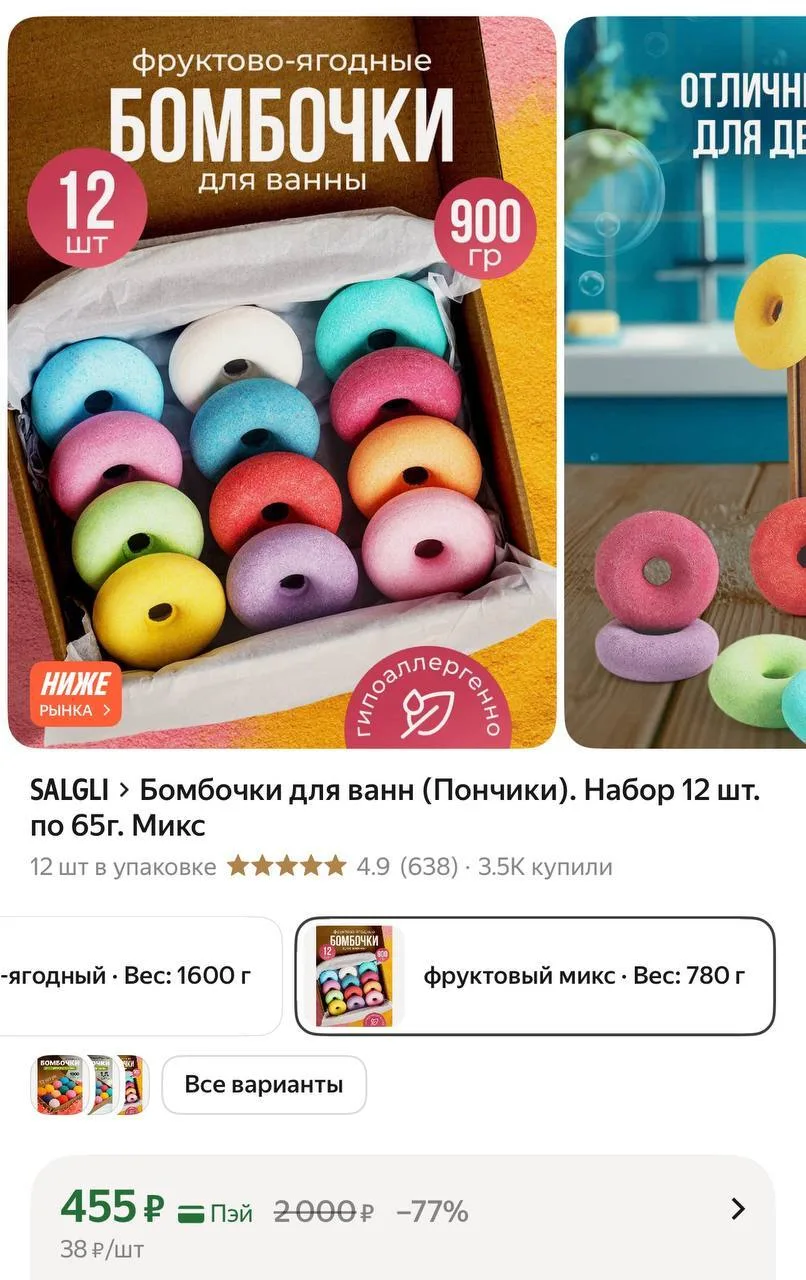Open the SALGLI brand link
Screen dimensions: 806x1280
(x=69, y=790)
